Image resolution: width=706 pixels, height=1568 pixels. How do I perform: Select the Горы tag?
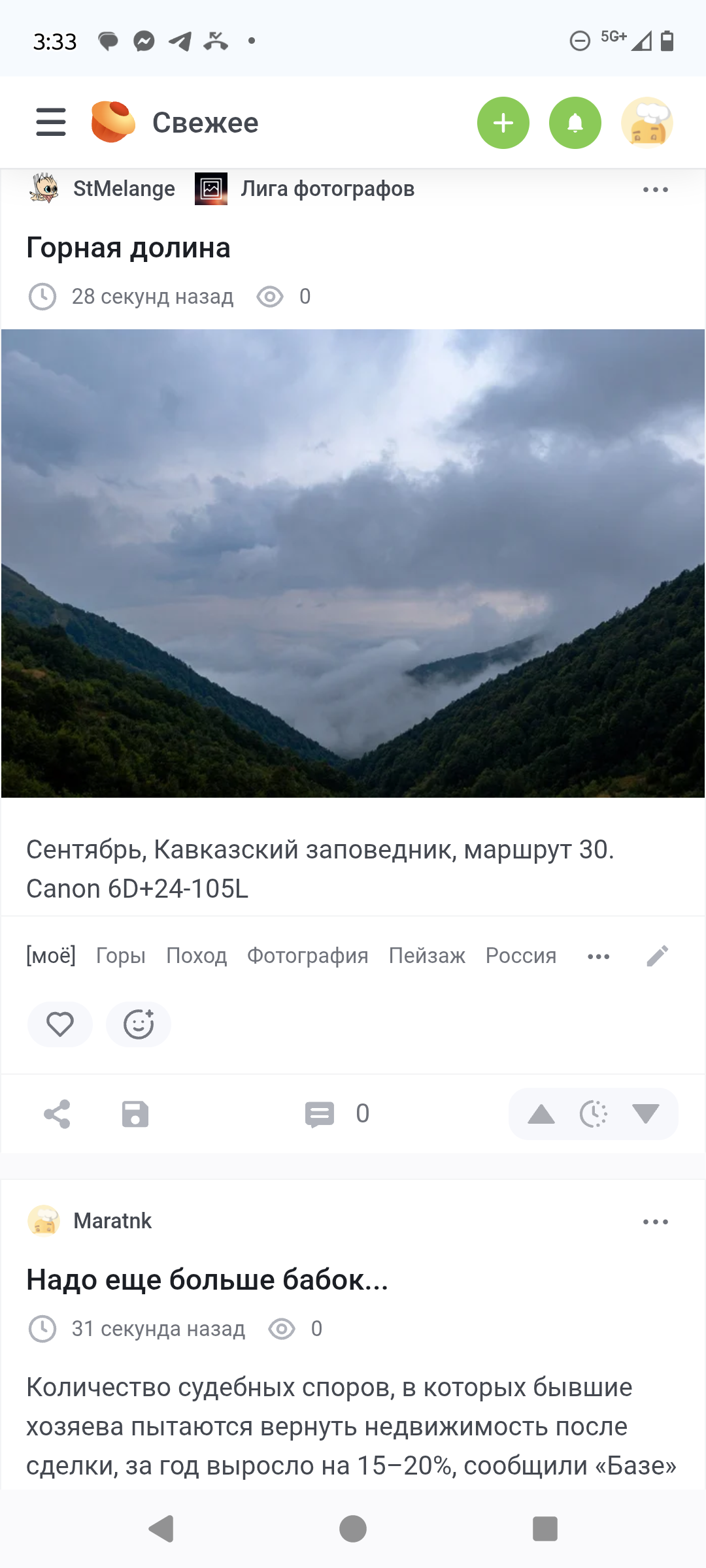(x=121, y=956)
